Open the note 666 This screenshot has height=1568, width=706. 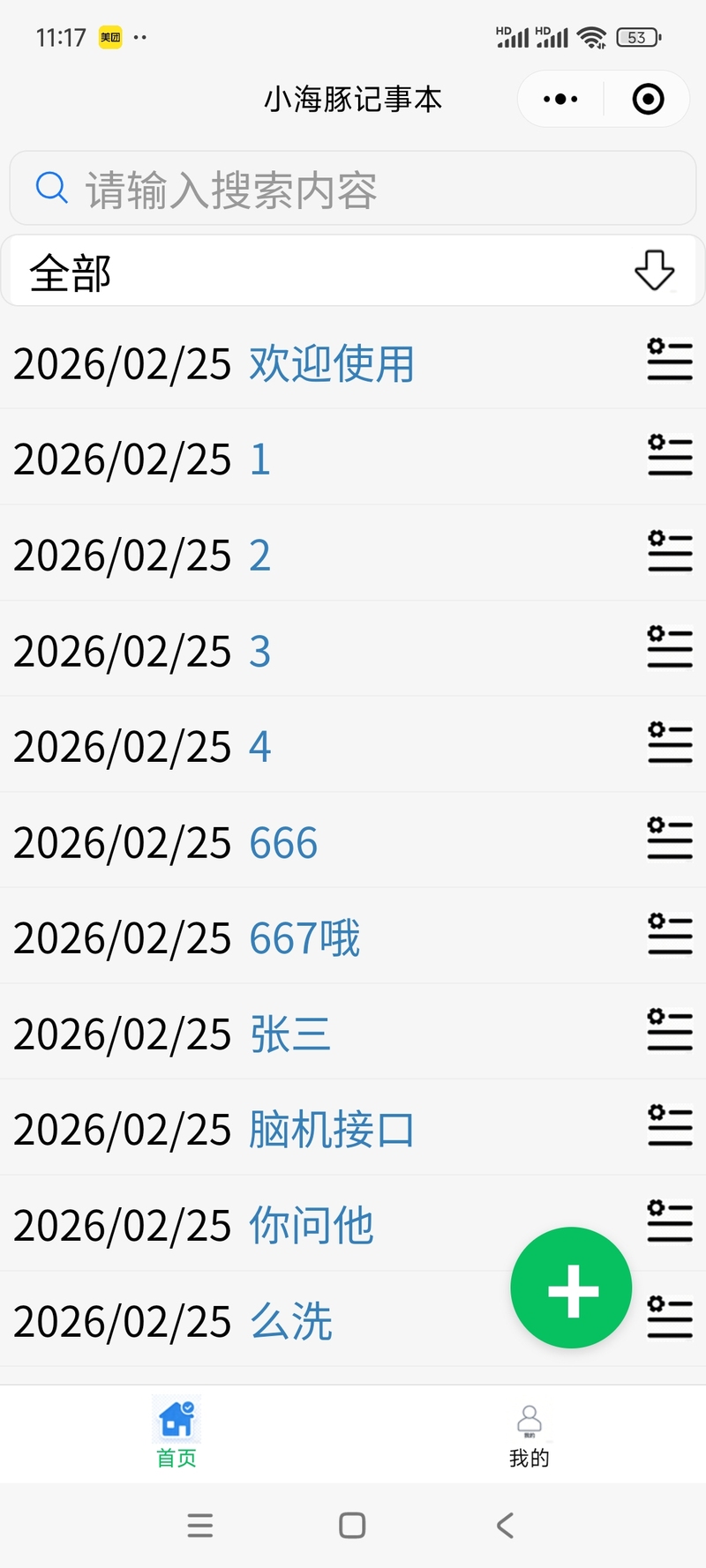[283, 843]
